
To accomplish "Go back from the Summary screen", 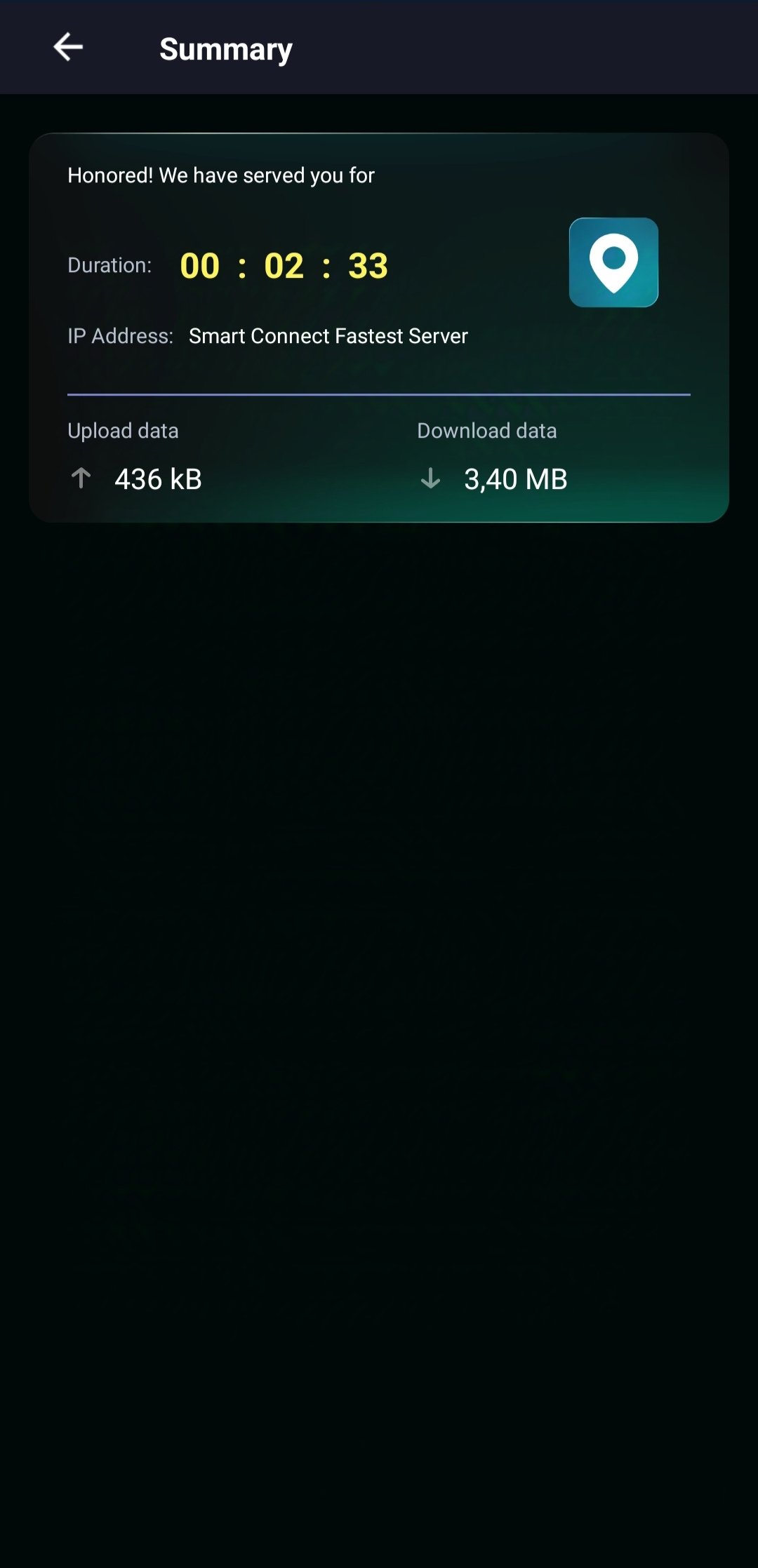I will [68, 48].
